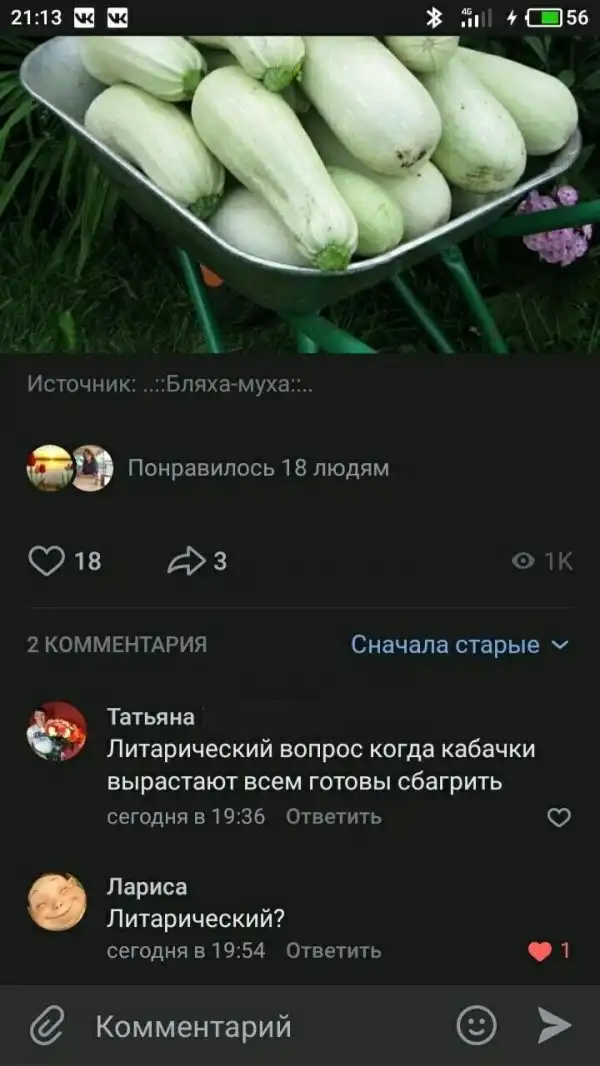Image resolution: width=600 pixels, height=1066 pixels.
Task: Open Лариса's profile avatar
Action: [56, 901]
